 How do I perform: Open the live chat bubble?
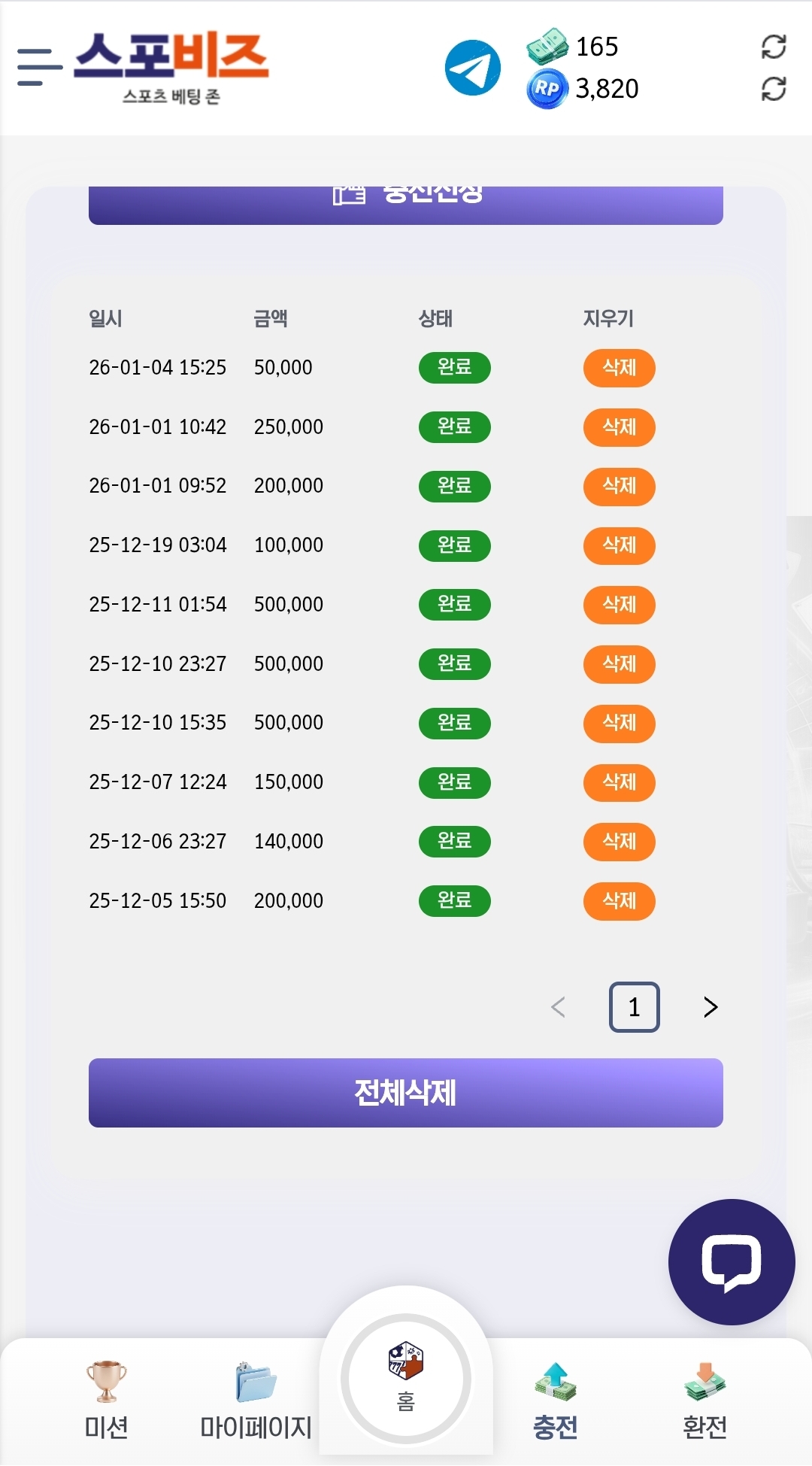(731, 1262)
